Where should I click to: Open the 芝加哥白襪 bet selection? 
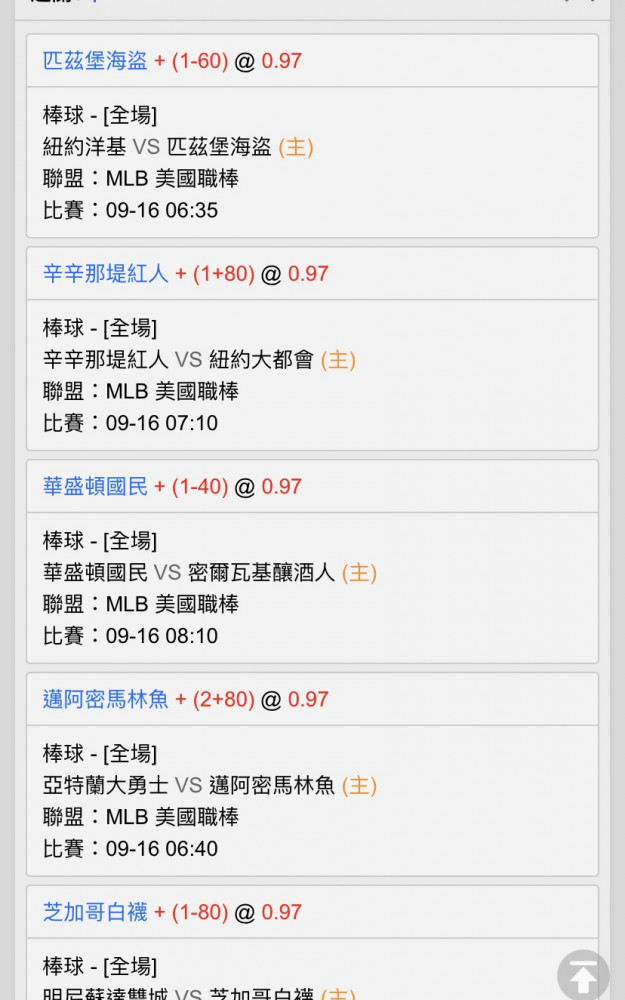95,912
